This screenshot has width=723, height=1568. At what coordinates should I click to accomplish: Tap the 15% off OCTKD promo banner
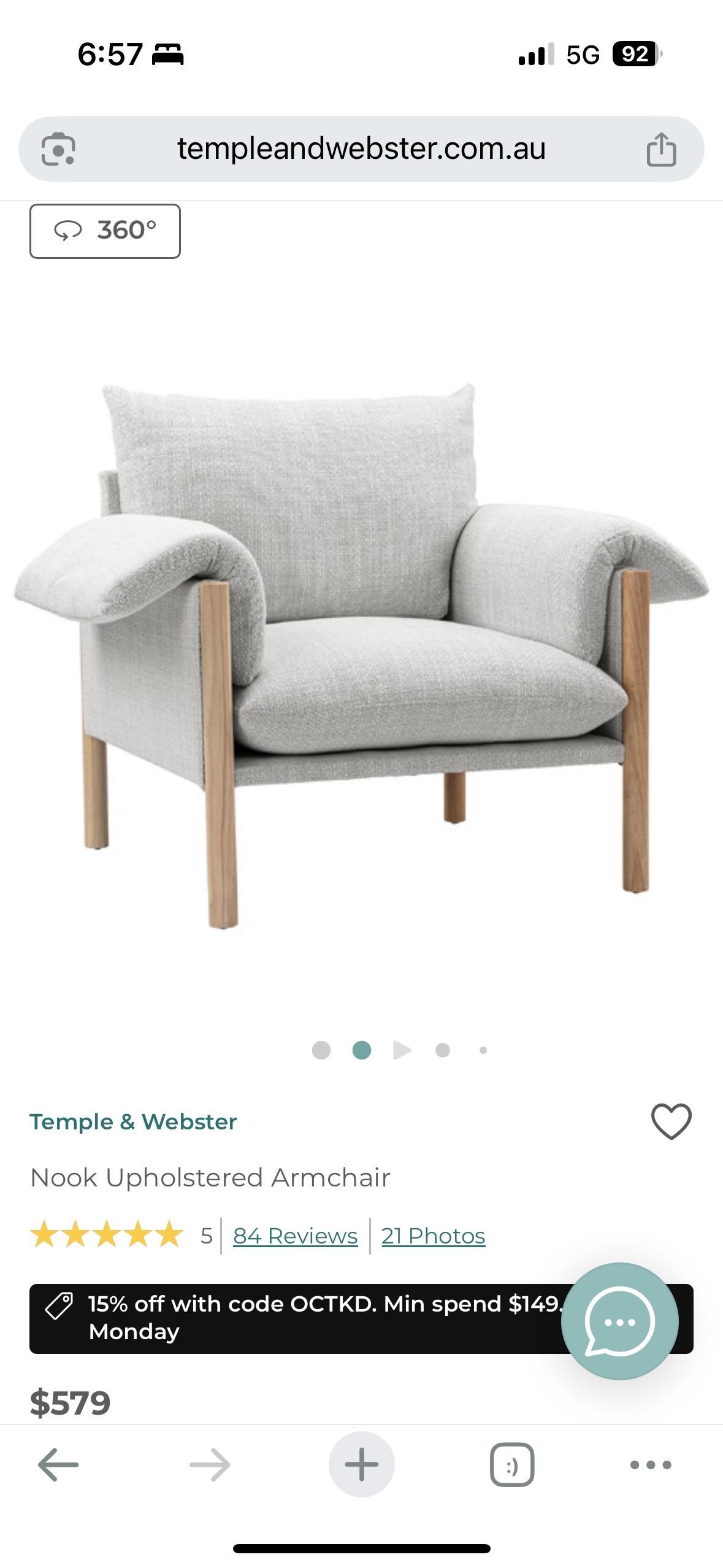pyautogui.click(x=294, y=1318)
